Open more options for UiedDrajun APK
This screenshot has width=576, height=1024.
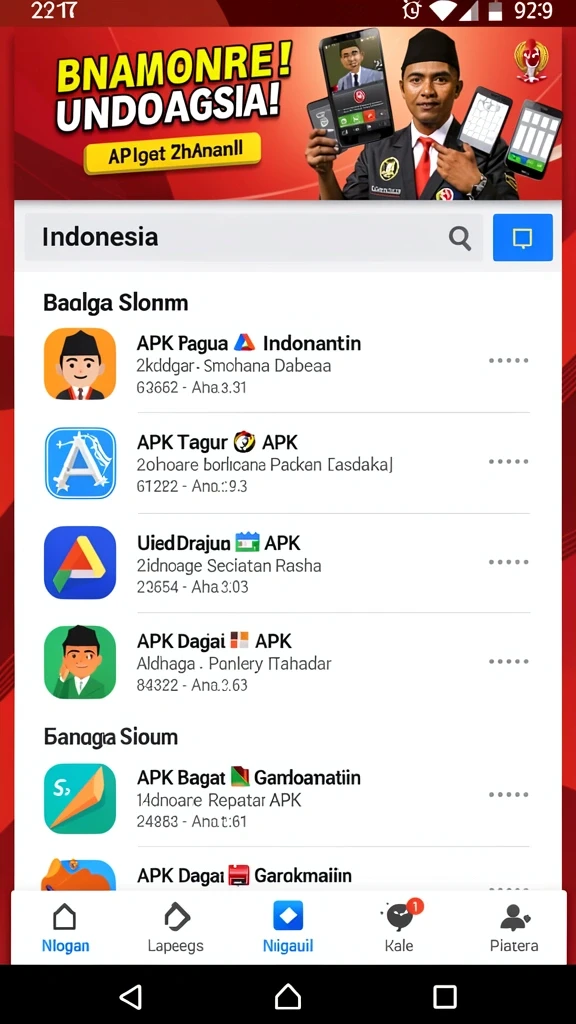[x=509, y=562]
